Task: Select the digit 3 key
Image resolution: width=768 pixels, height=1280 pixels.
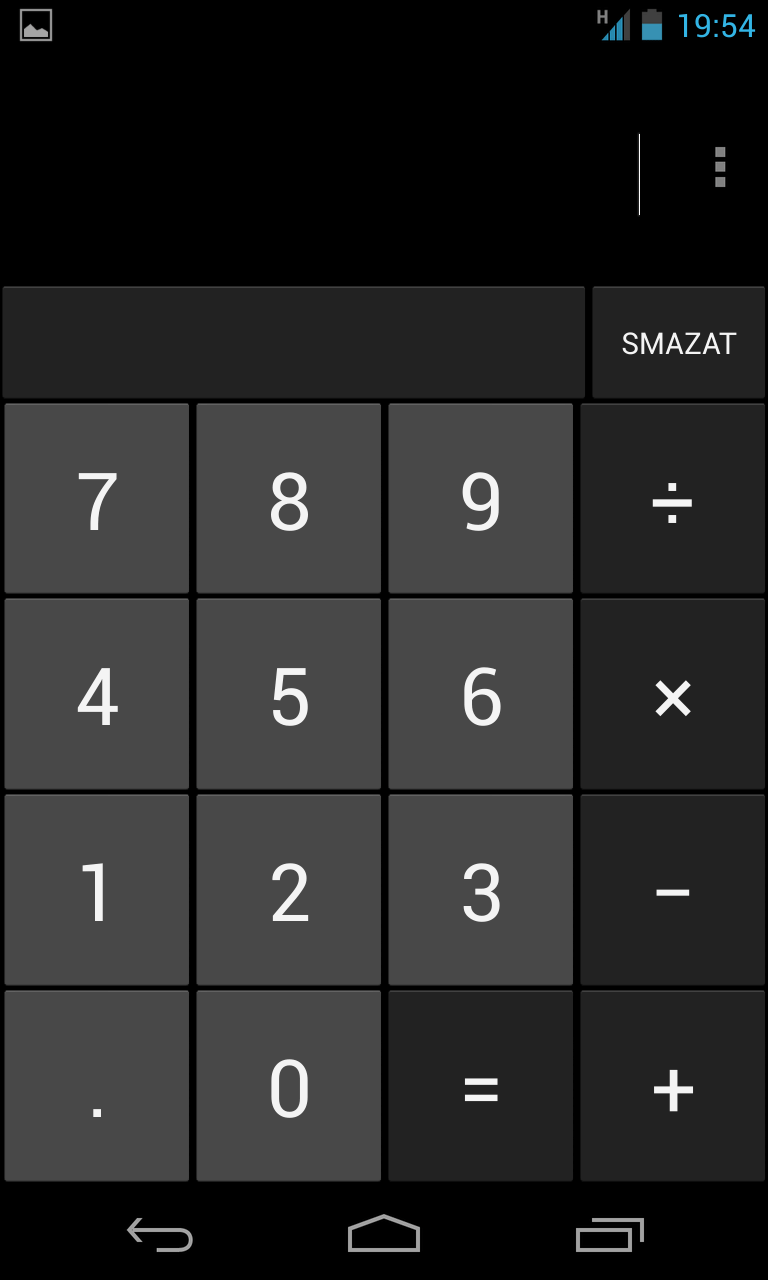Action: pyautogui.click(x=481, y=890)
